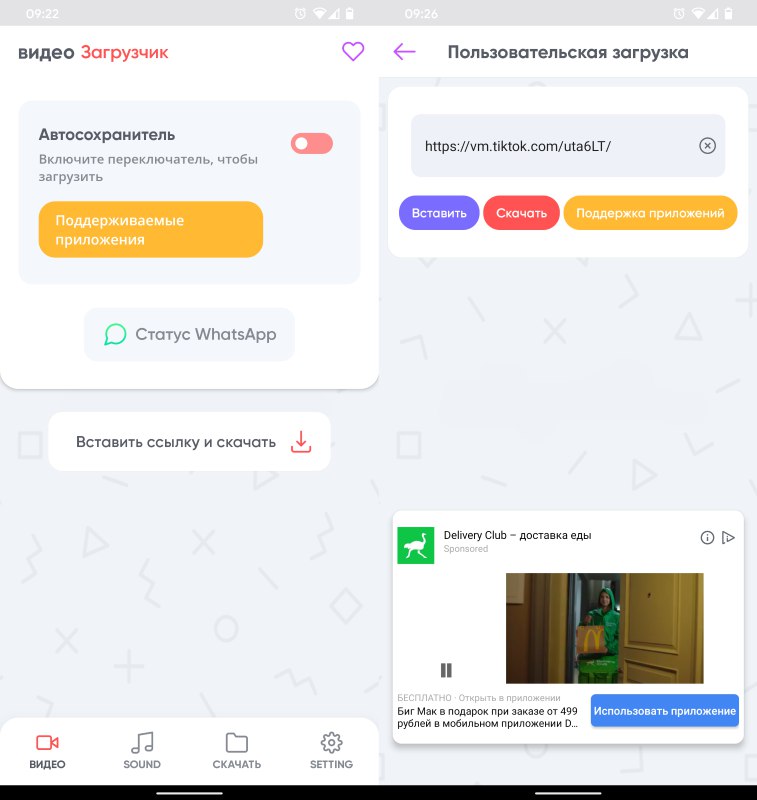Open the ad info icon
The height and width of the screenshot is (800, 757).
(707, 538)
